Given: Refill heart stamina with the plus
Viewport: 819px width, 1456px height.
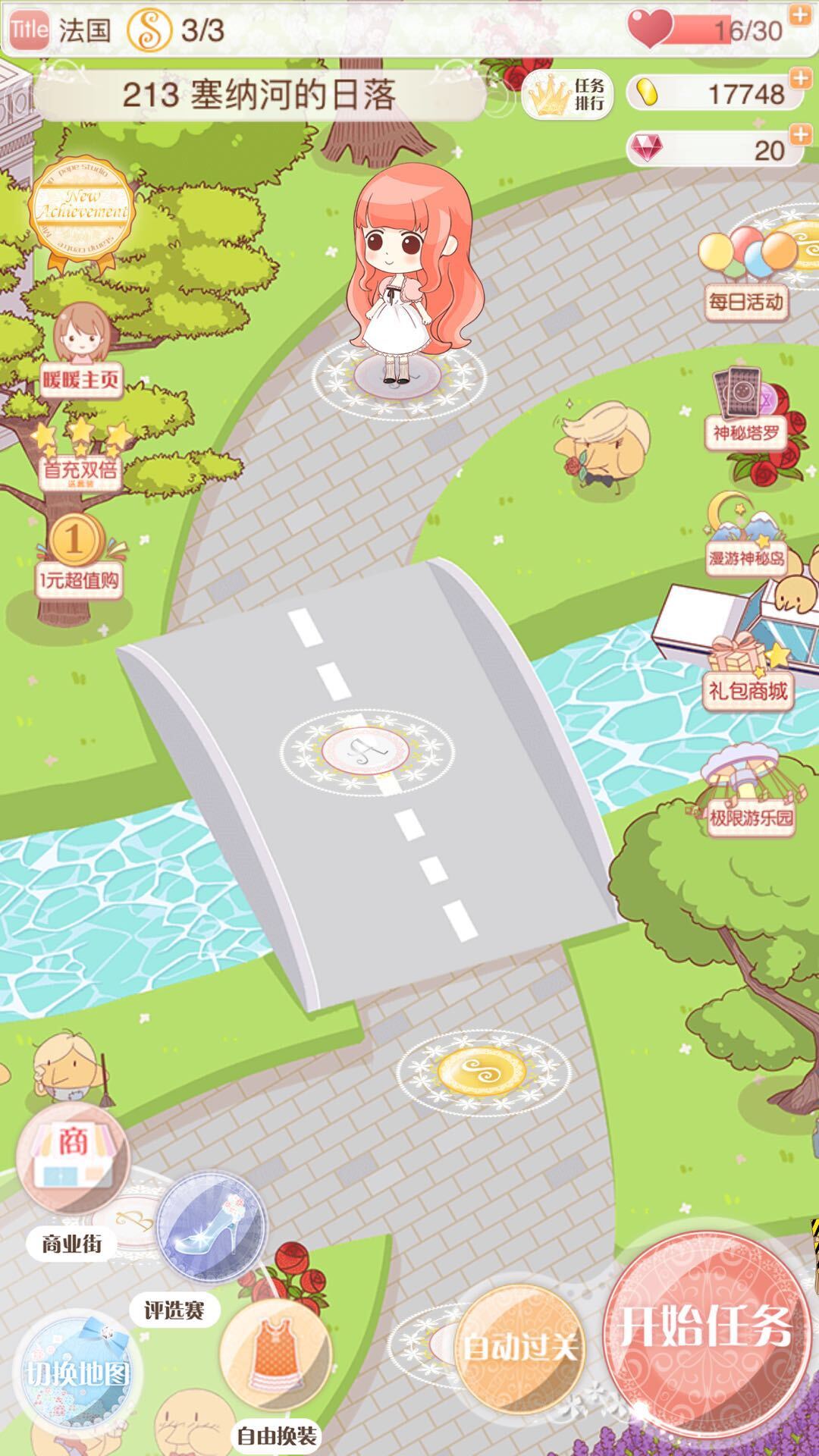Looking at the screenshot, I should 799,15.
